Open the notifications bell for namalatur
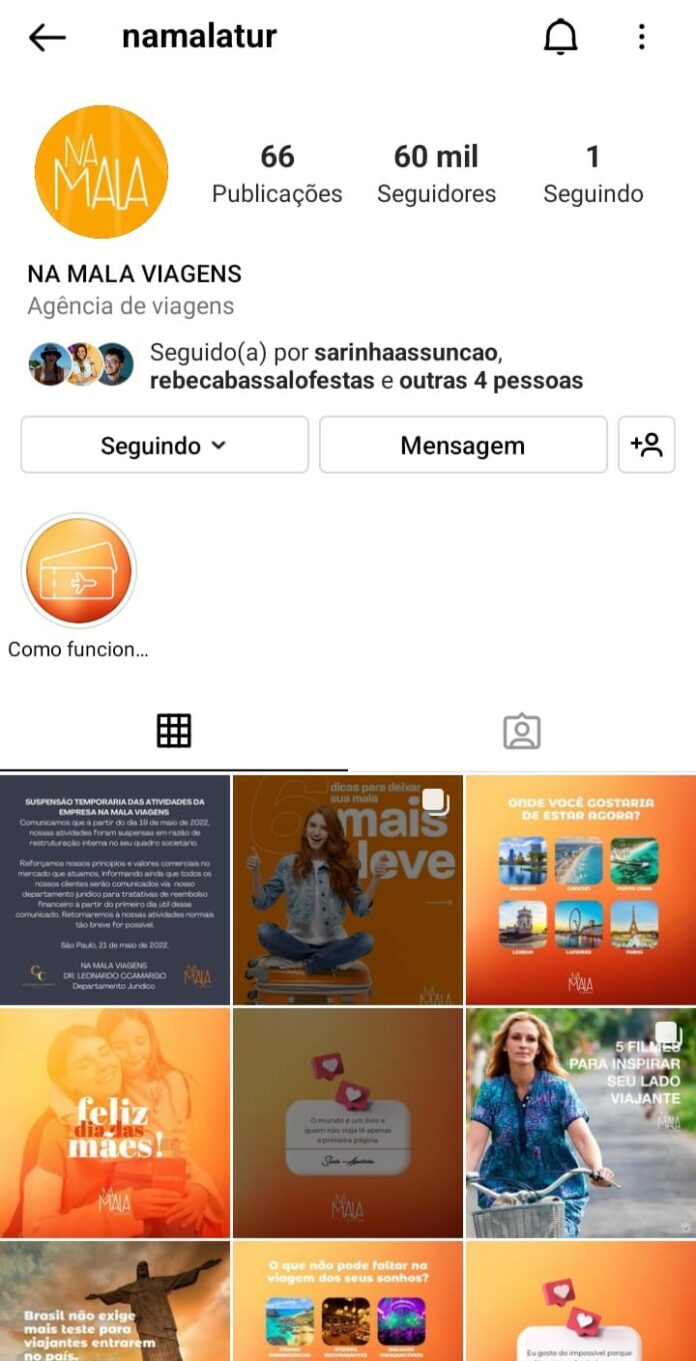 pos(560,38)
